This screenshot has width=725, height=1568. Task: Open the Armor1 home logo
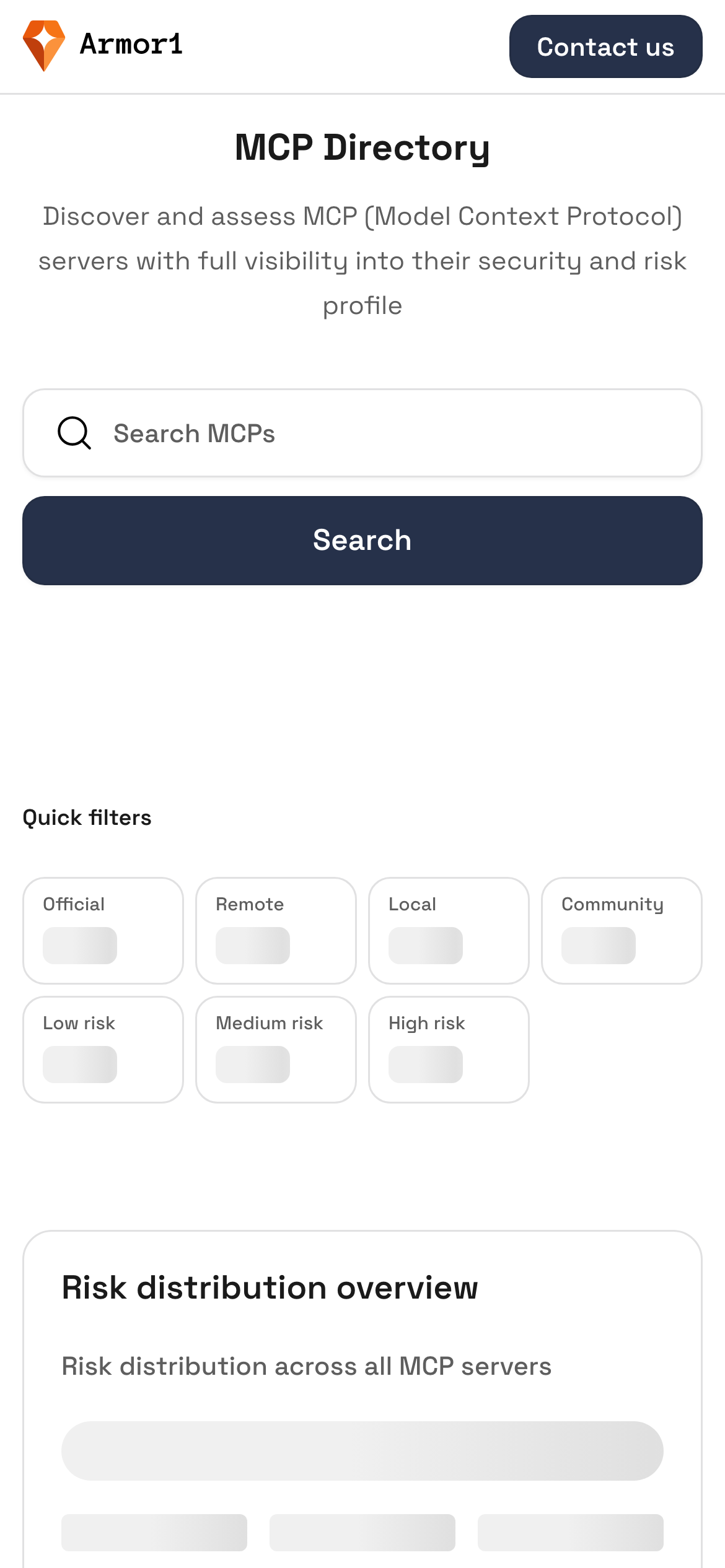coord(103,46)
